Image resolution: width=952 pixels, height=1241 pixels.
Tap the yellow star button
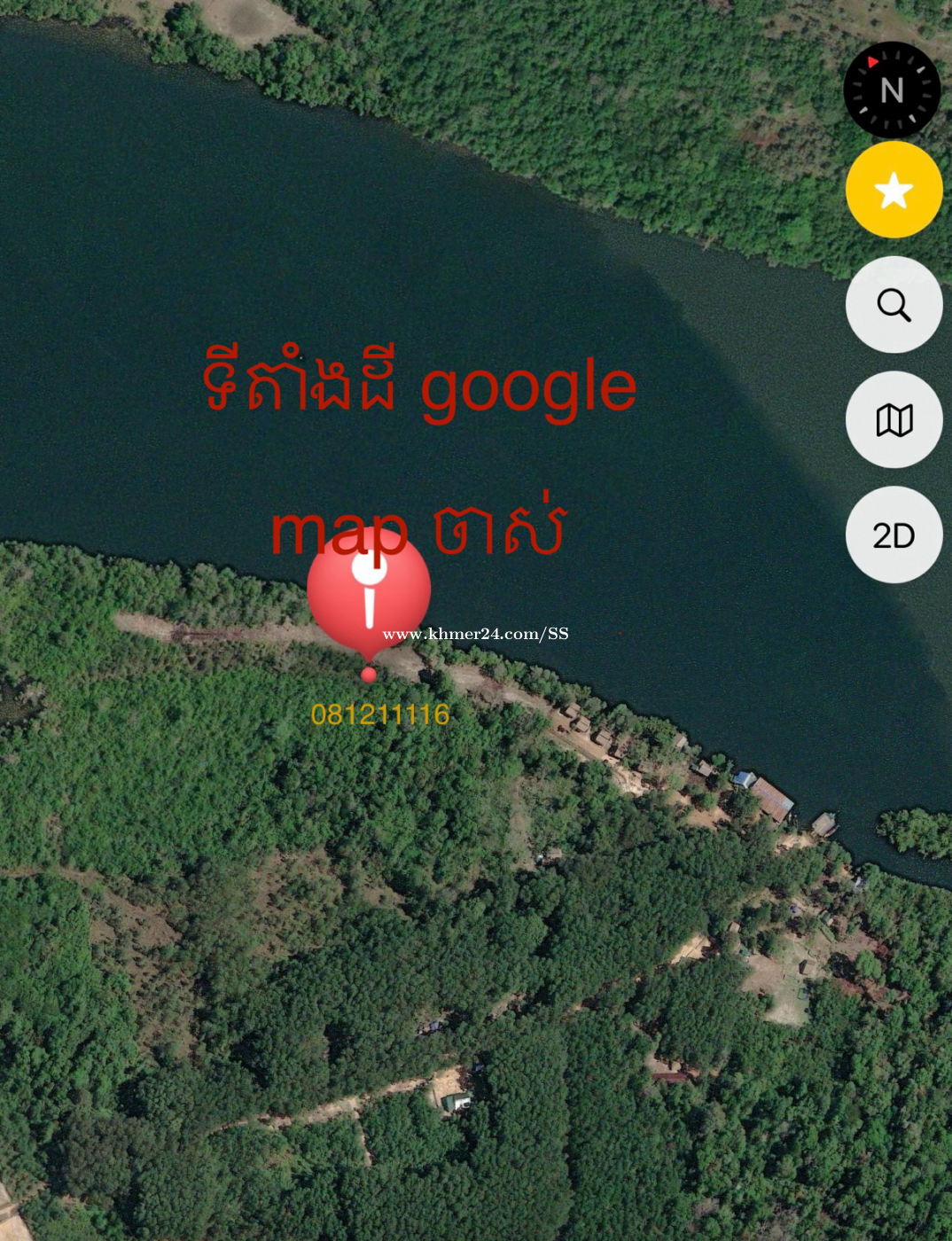click(x=893, y=191)
